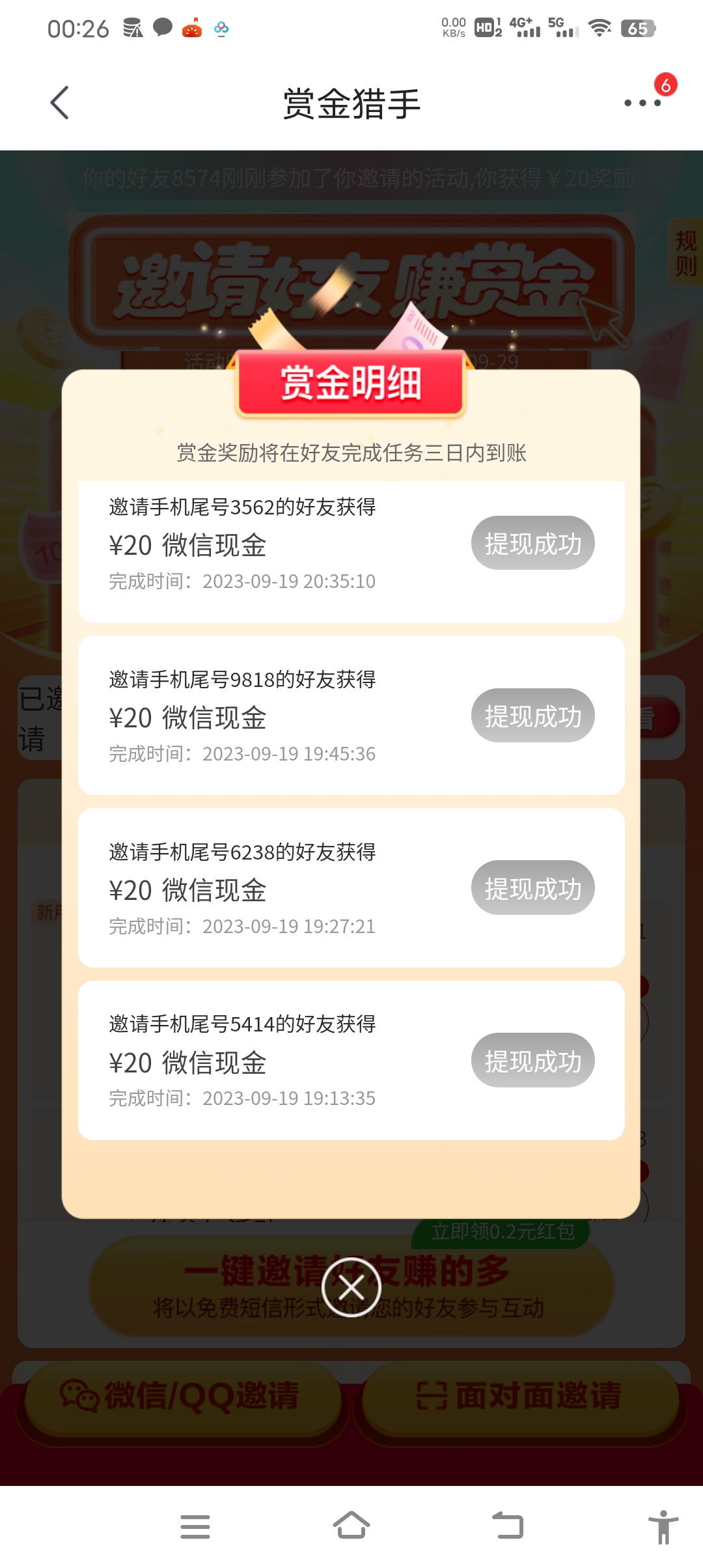Tap 提现成功 button for friend 5414

[x=532, y=1061]
